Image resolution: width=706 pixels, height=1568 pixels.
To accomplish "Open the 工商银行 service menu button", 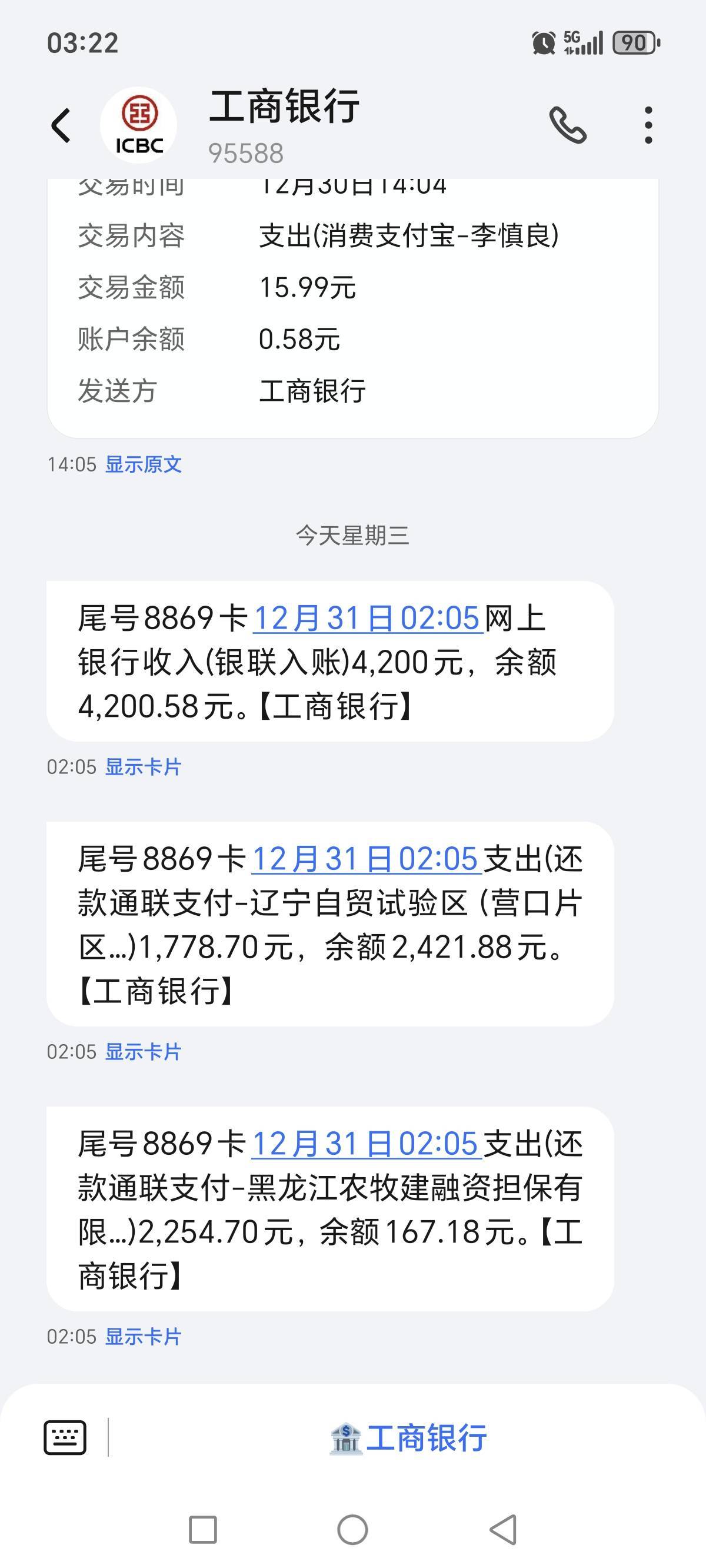I will pos(408,1438).
